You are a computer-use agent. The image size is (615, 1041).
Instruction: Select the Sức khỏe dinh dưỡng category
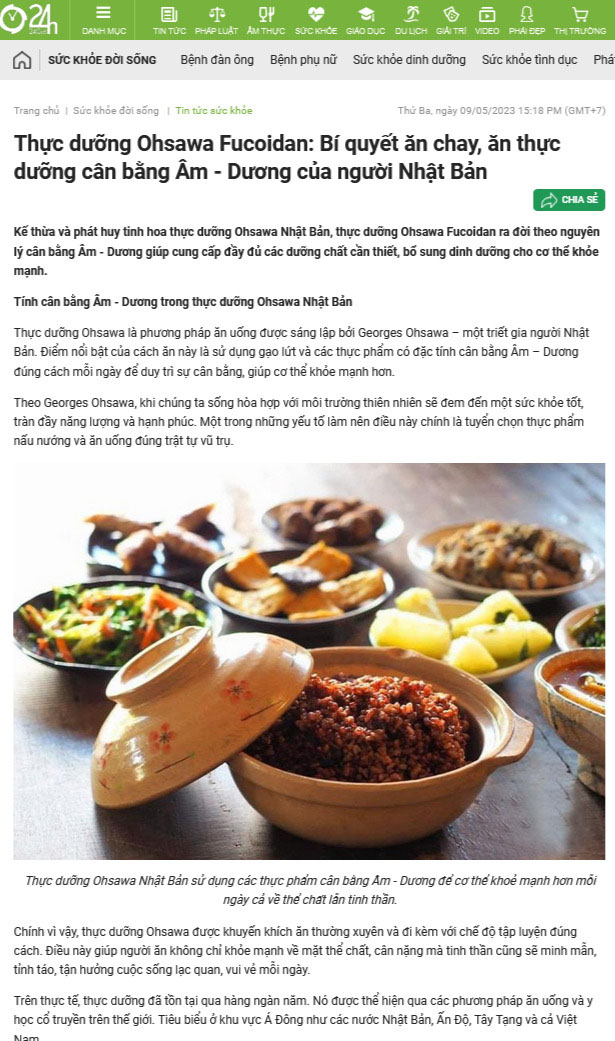[409, 60]
